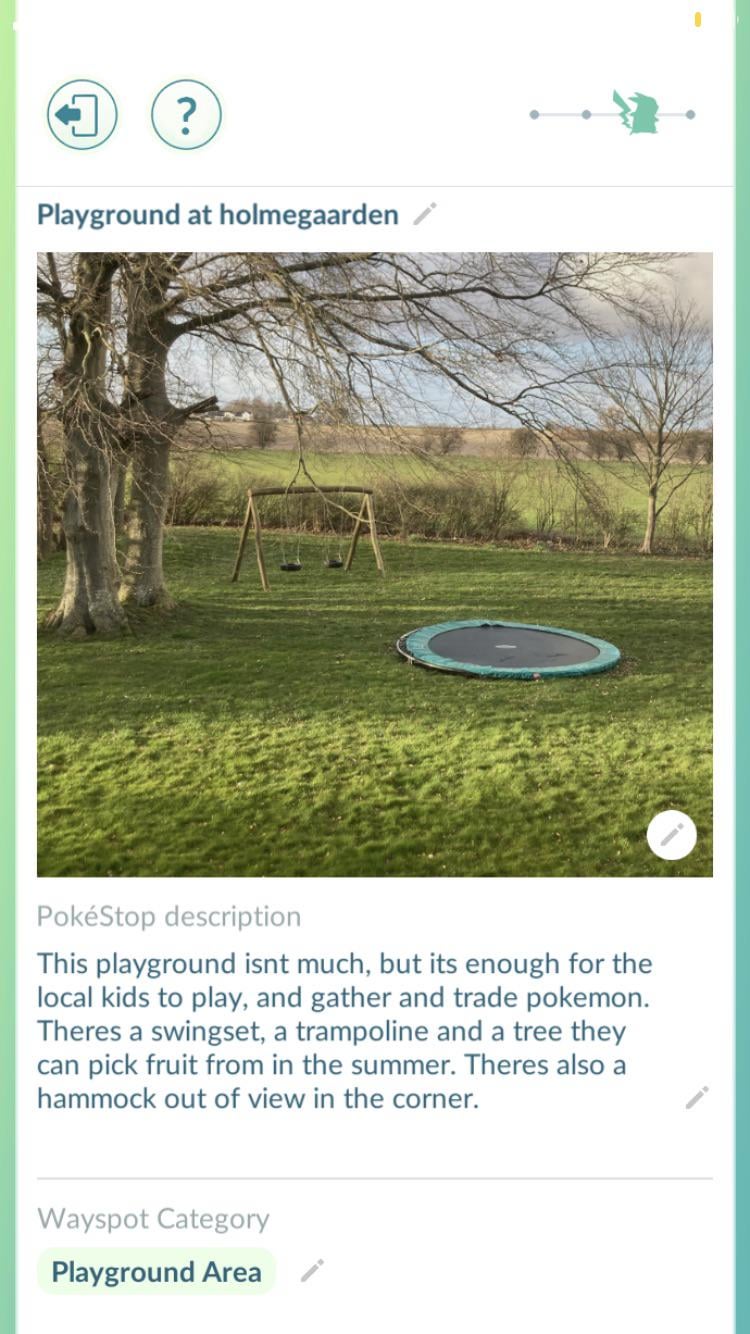This screenshot has width=750, height=1334.
Task: Open the help question mark
Action: pyautogui.click(x=186, y=116)
